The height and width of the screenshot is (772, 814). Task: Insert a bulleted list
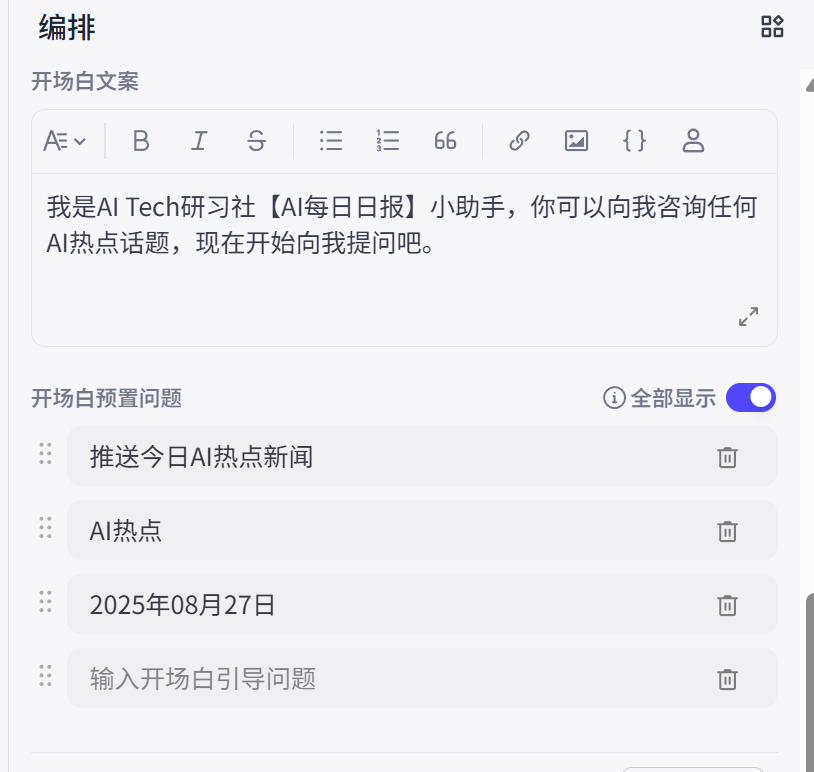click(331, 141)
